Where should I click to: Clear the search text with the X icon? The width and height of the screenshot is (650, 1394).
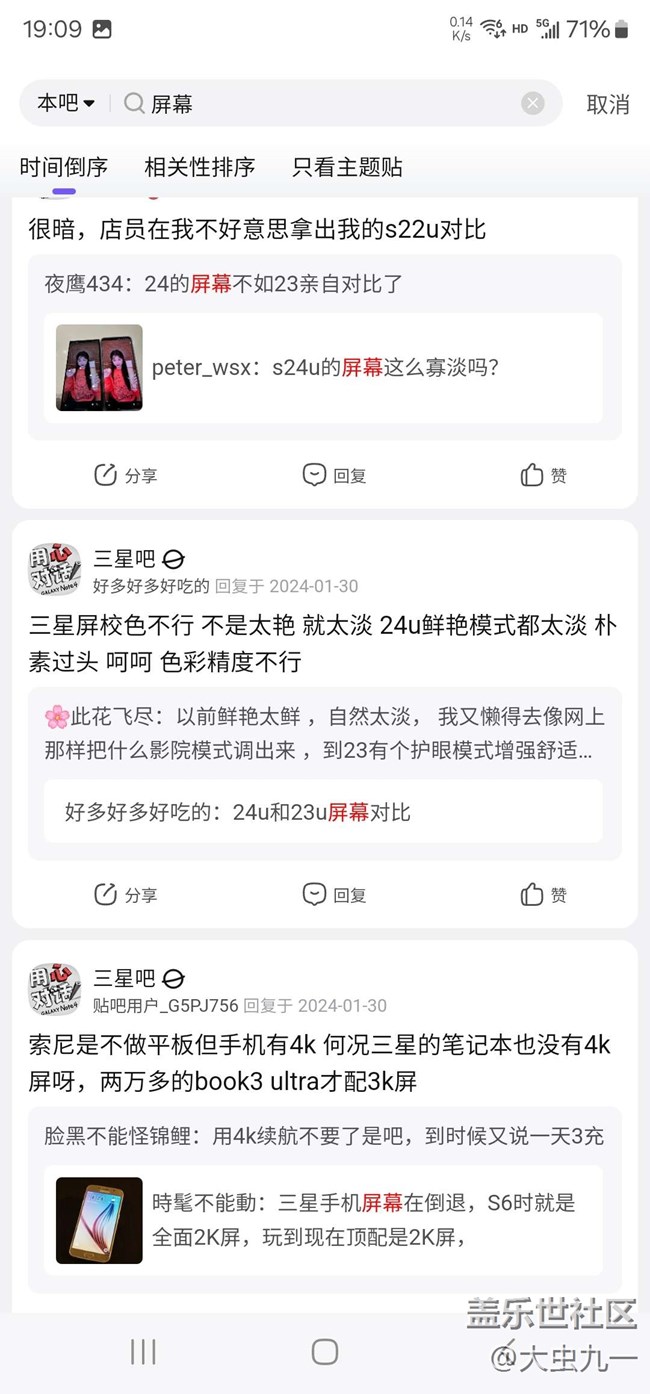[x=533, y=103]
